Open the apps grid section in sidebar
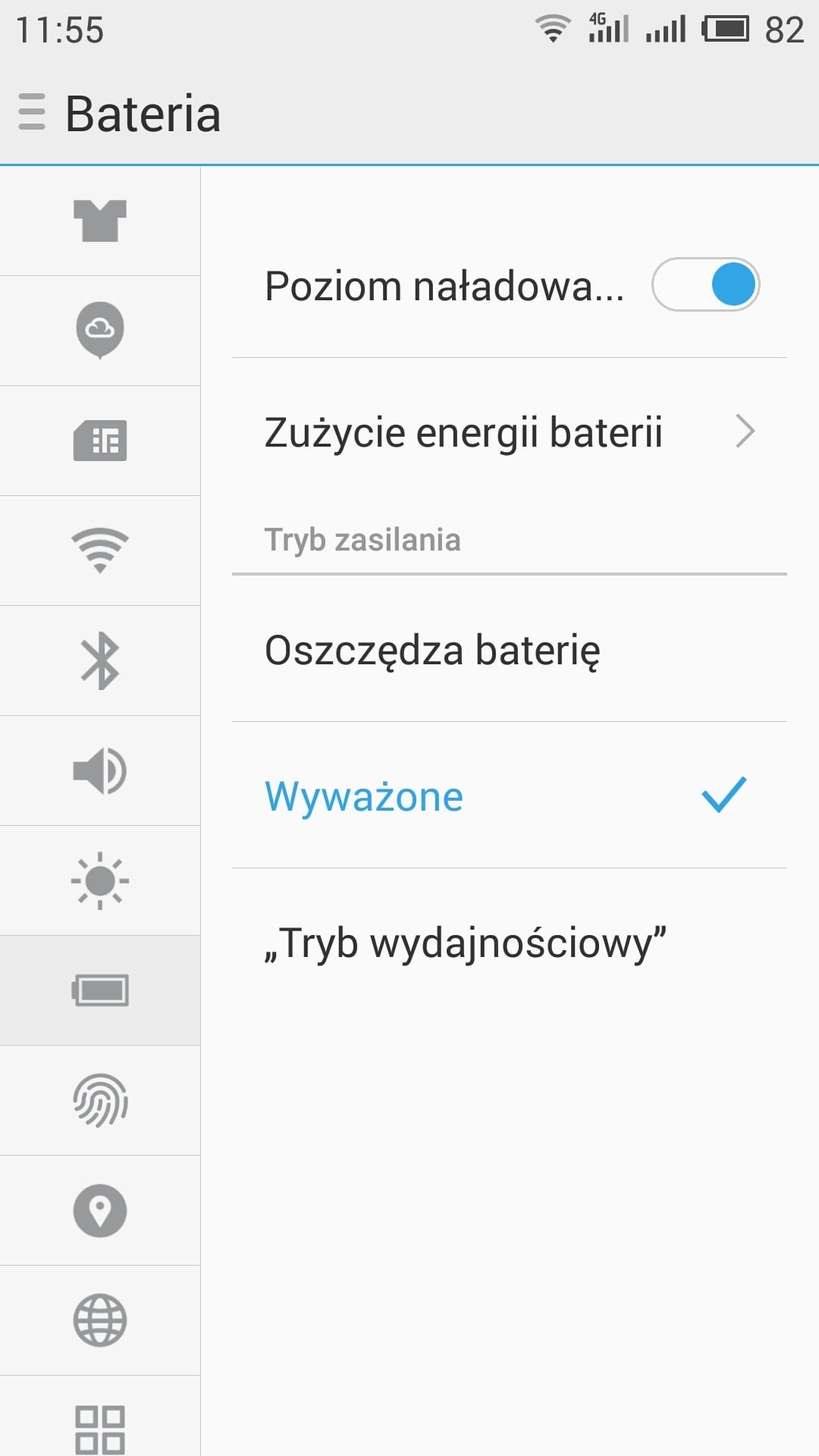This screenshot has height=1456, width=819. [100, 1417]
